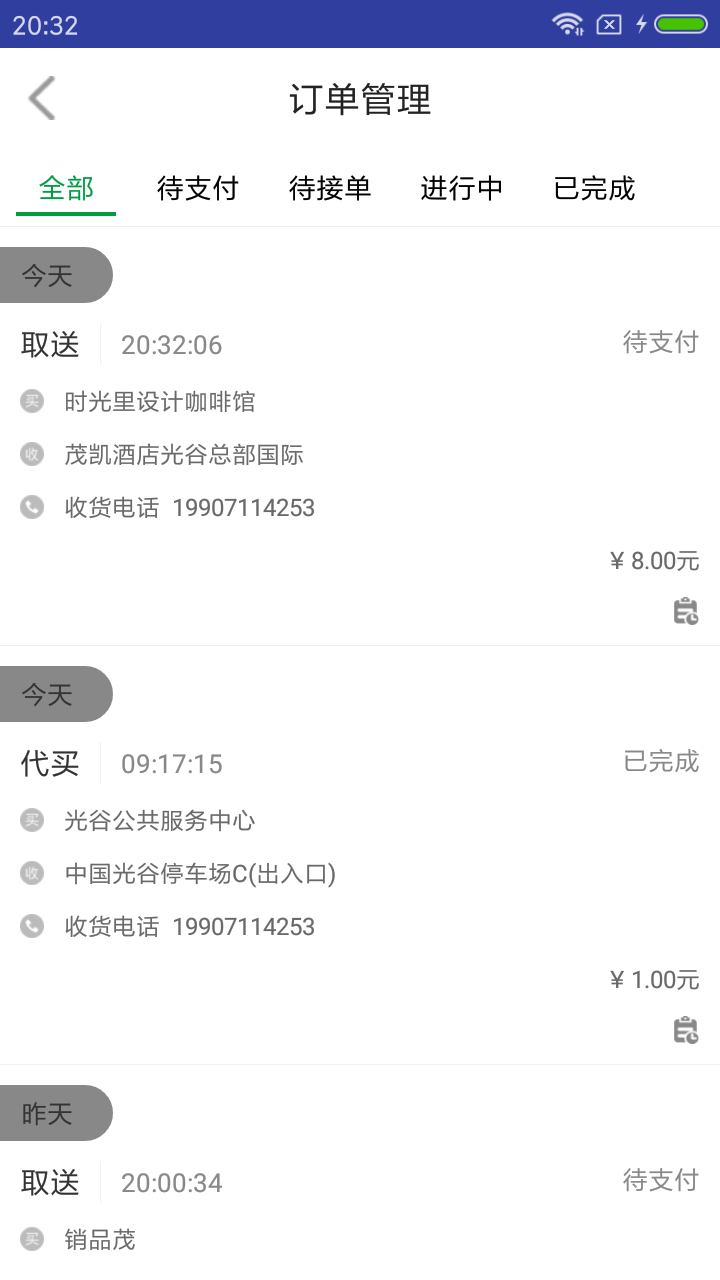Tap the clipboard icon on the ¥1.00 order
The image size is (720, 1280).
click(685, 1030)
